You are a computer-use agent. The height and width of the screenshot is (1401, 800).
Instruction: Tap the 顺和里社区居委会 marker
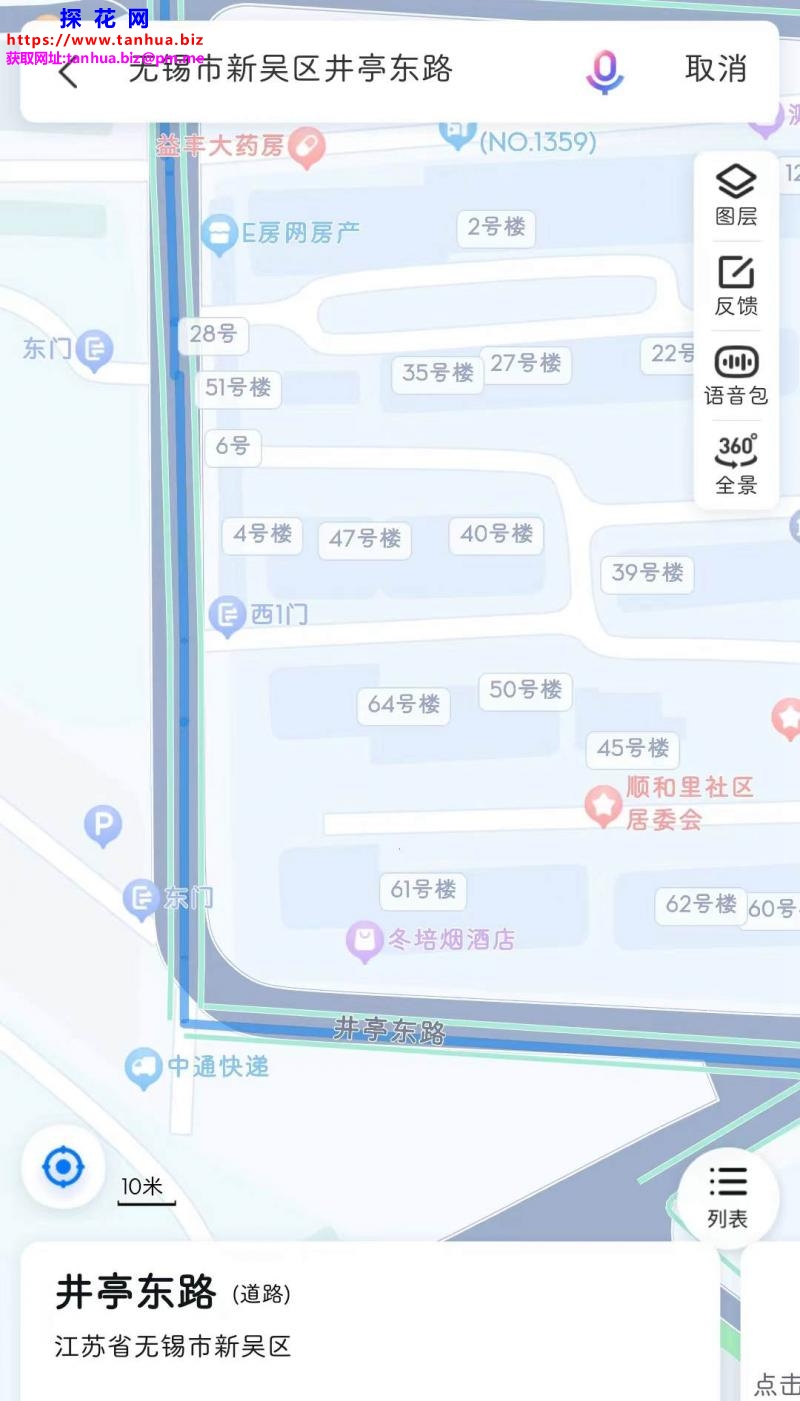604,804
